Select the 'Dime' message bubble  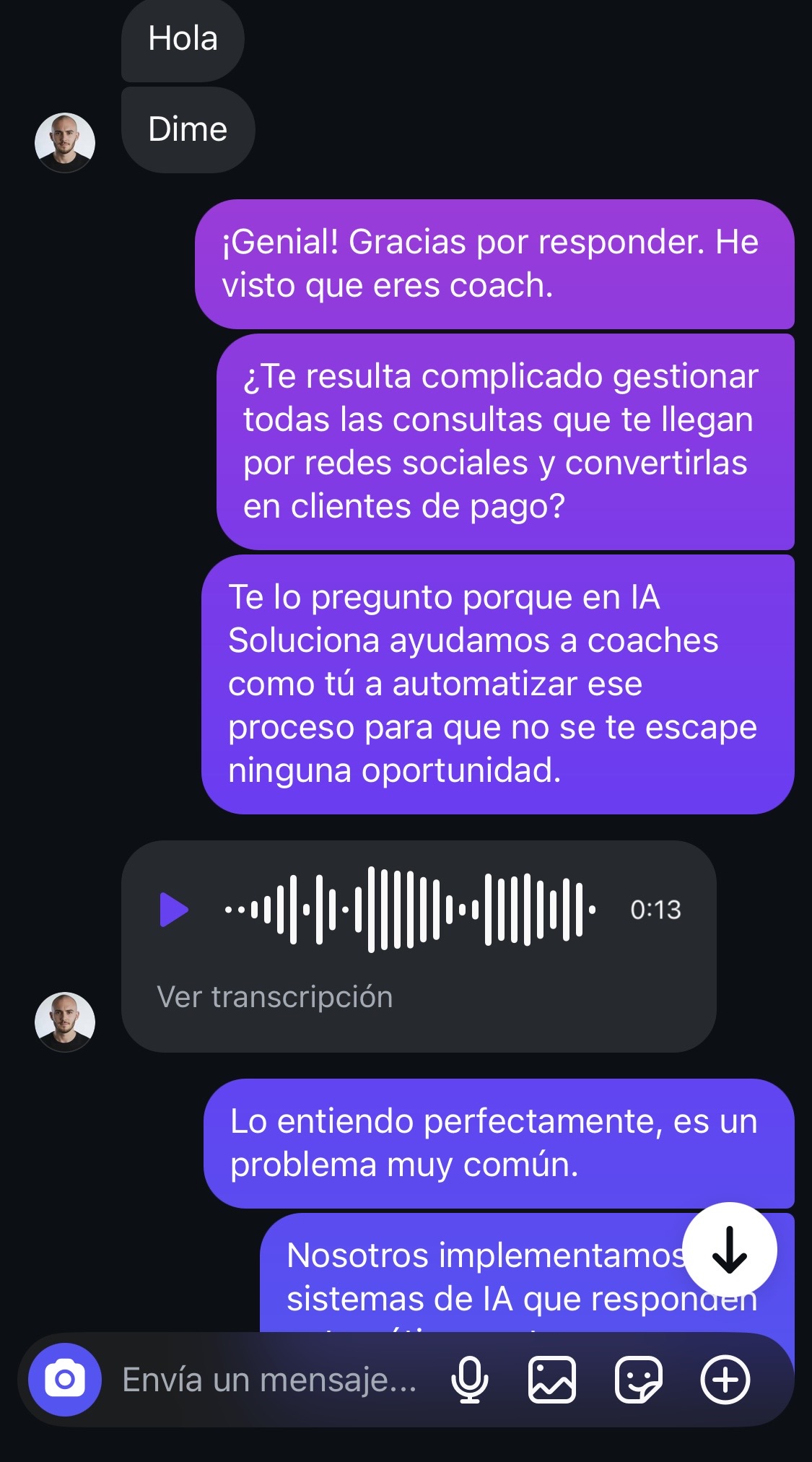pyautogui.click(x=188, y=130)
